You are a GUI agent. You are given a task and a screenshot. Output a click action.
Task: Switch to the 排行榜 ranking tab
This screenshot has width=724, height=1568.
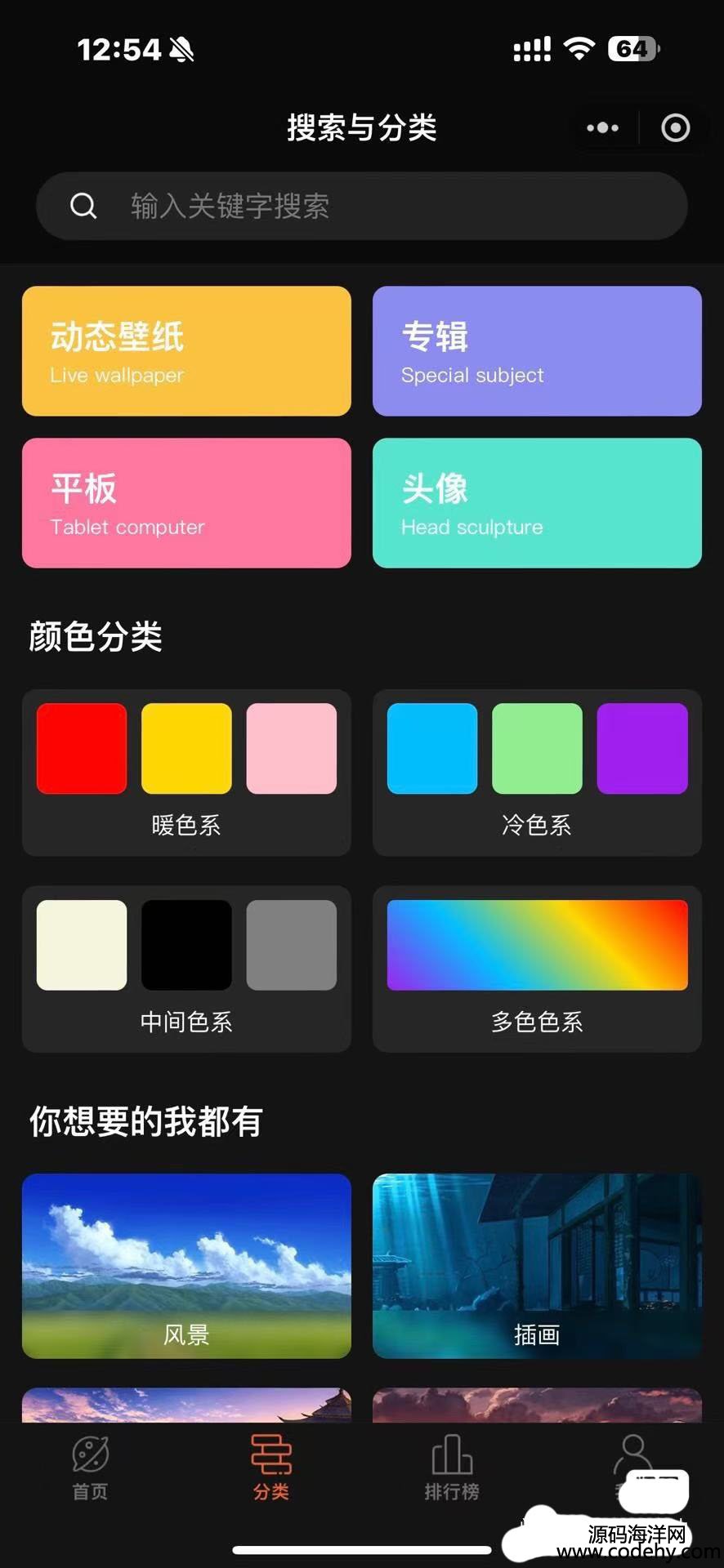tap(452, 1468)
